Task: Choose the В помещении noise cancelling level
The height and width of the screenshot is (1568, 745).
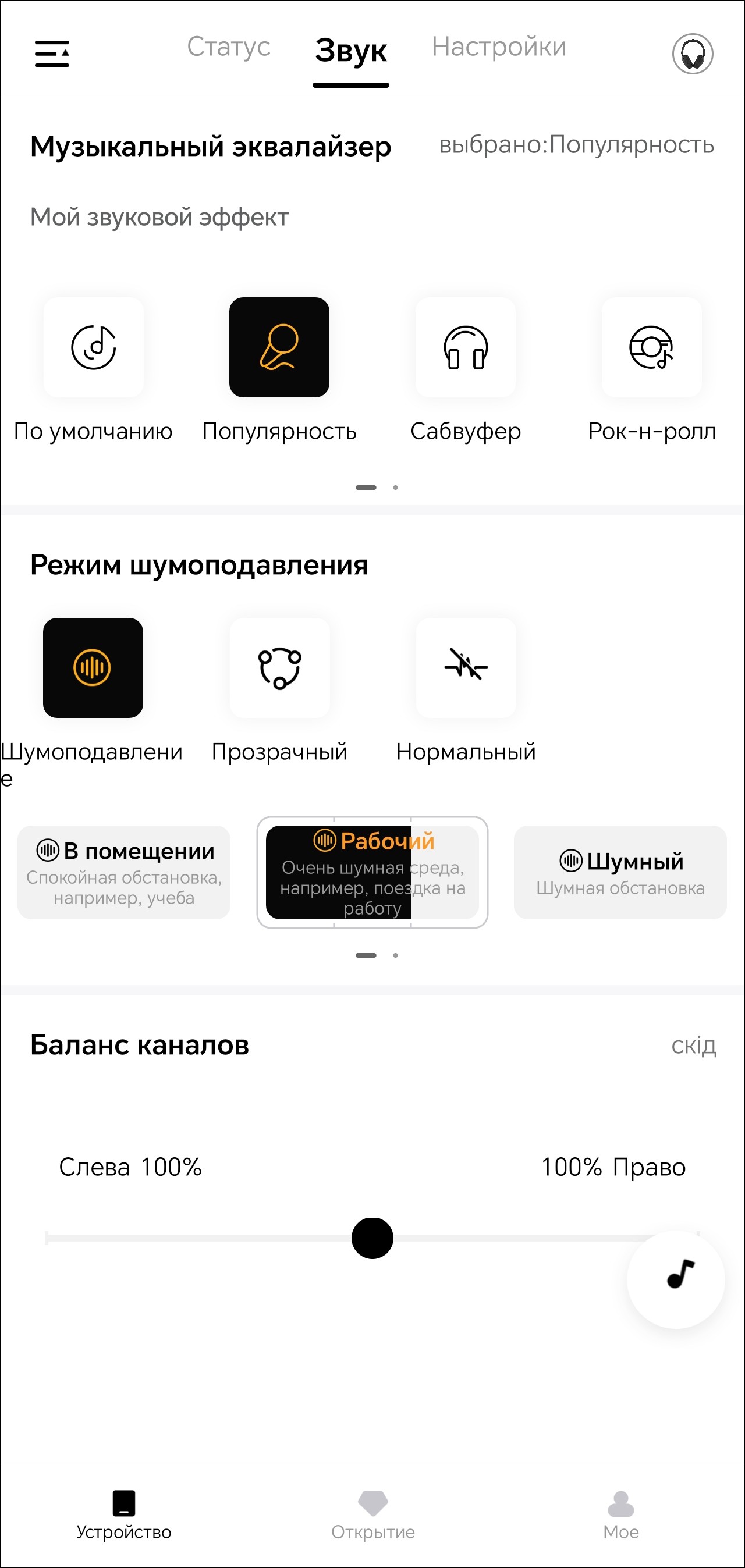Action: point(123,872)
